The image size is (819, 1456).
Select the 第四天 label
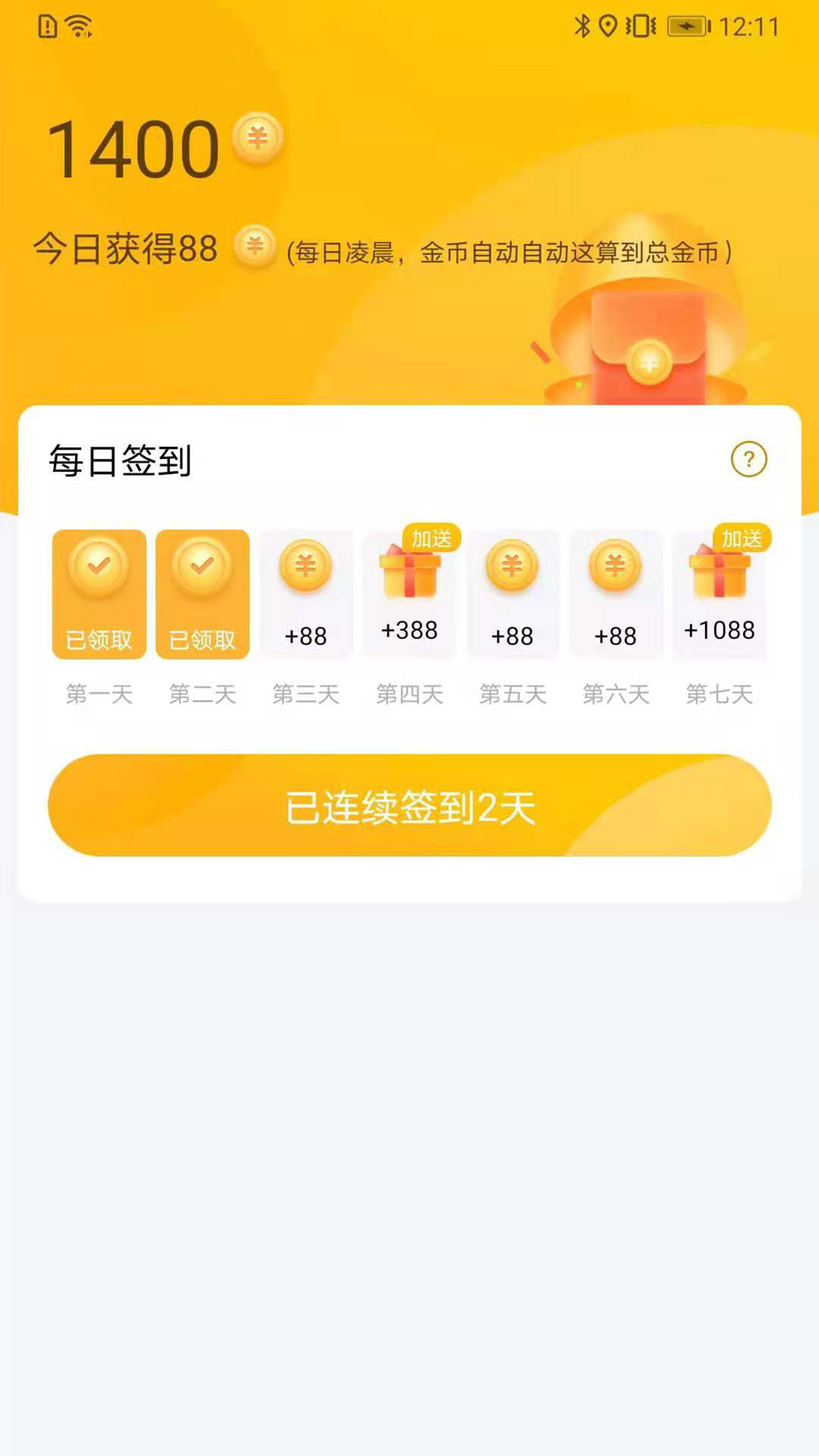click(409, 694)
